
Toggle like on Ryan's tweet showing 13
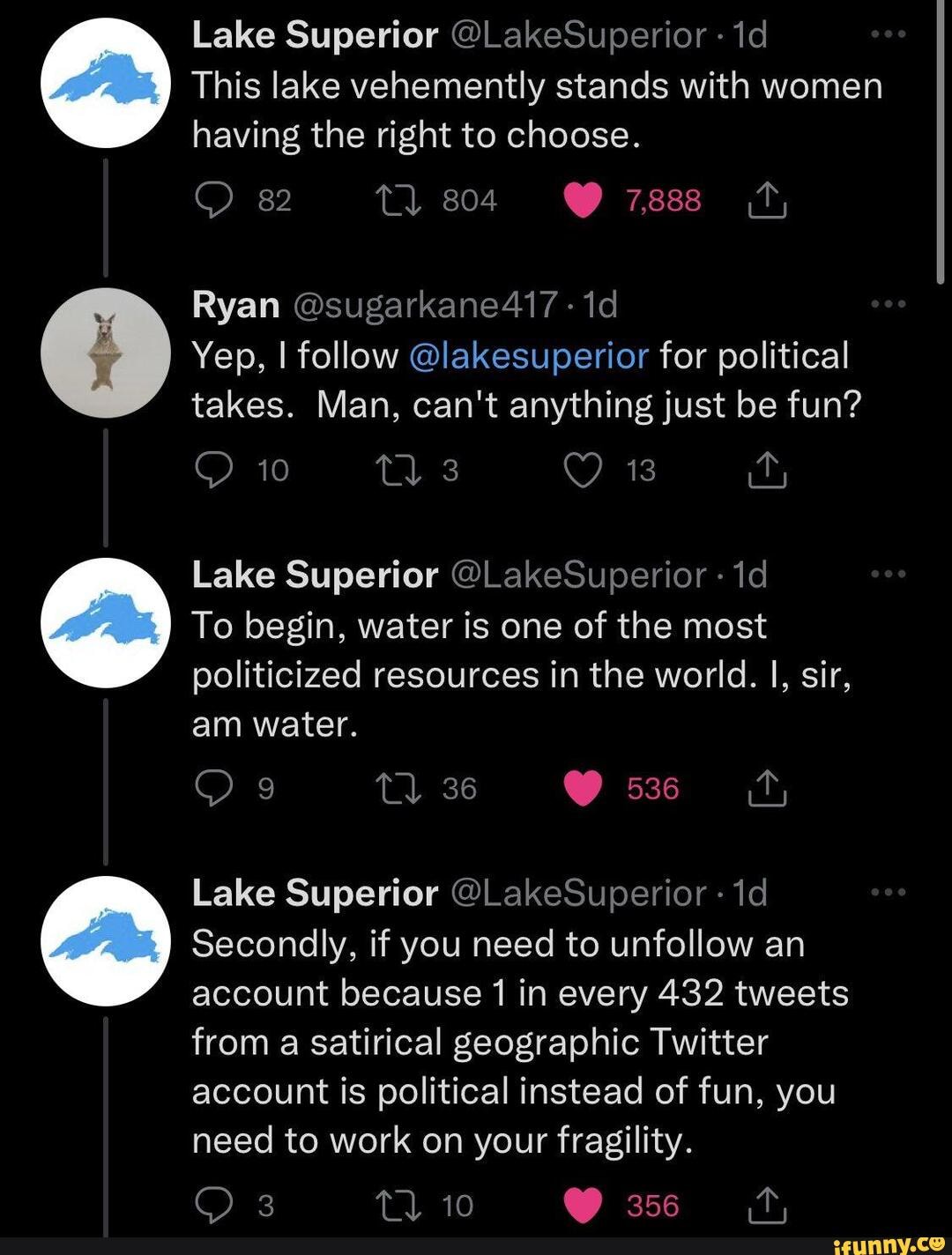tap(582, 470)
